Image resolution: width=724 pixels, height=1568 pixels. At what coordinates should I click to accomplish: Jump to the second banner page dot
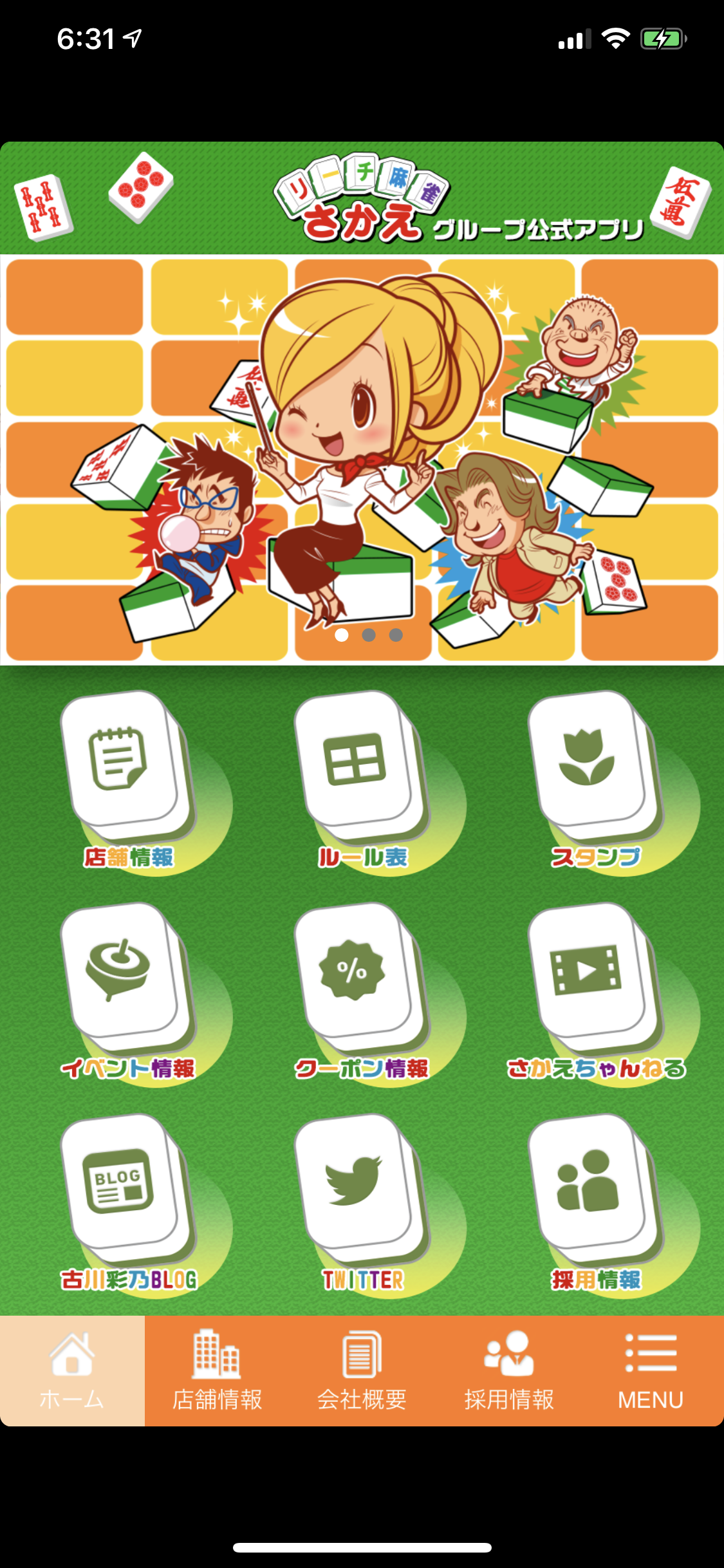tap(369, 635)
